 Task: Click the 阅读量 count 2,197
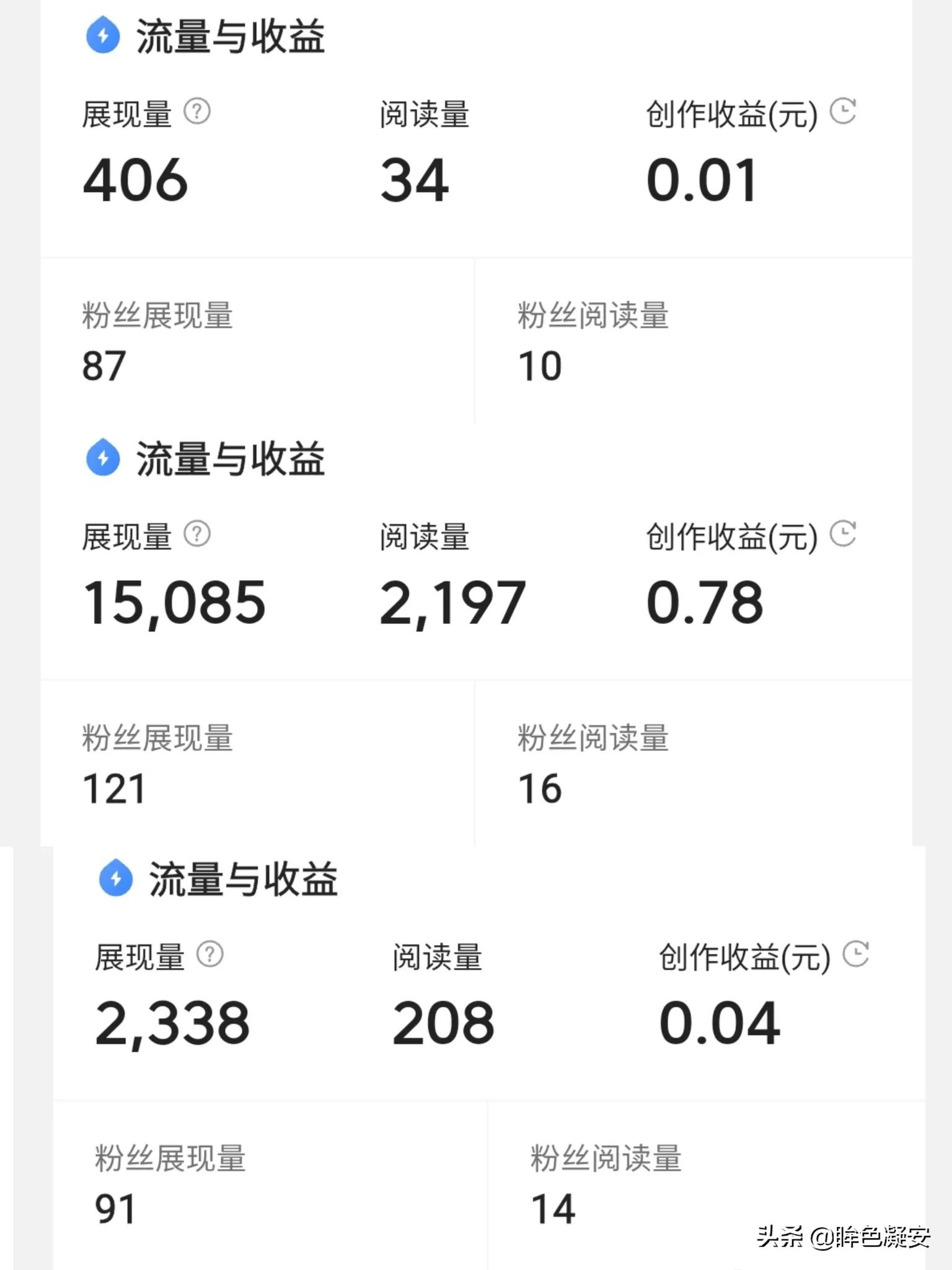click(454, 603)
